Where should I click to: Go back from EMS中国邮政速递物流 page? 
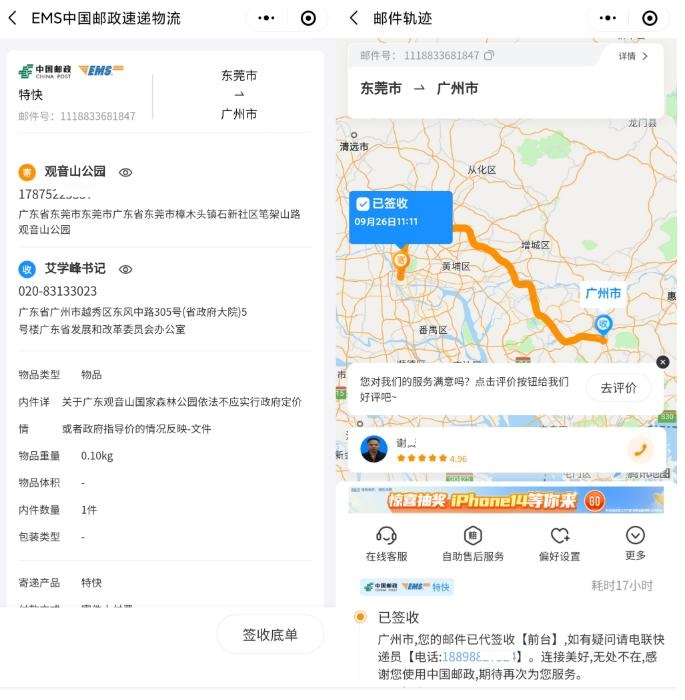pyautogui.click(x=13, y=18)
